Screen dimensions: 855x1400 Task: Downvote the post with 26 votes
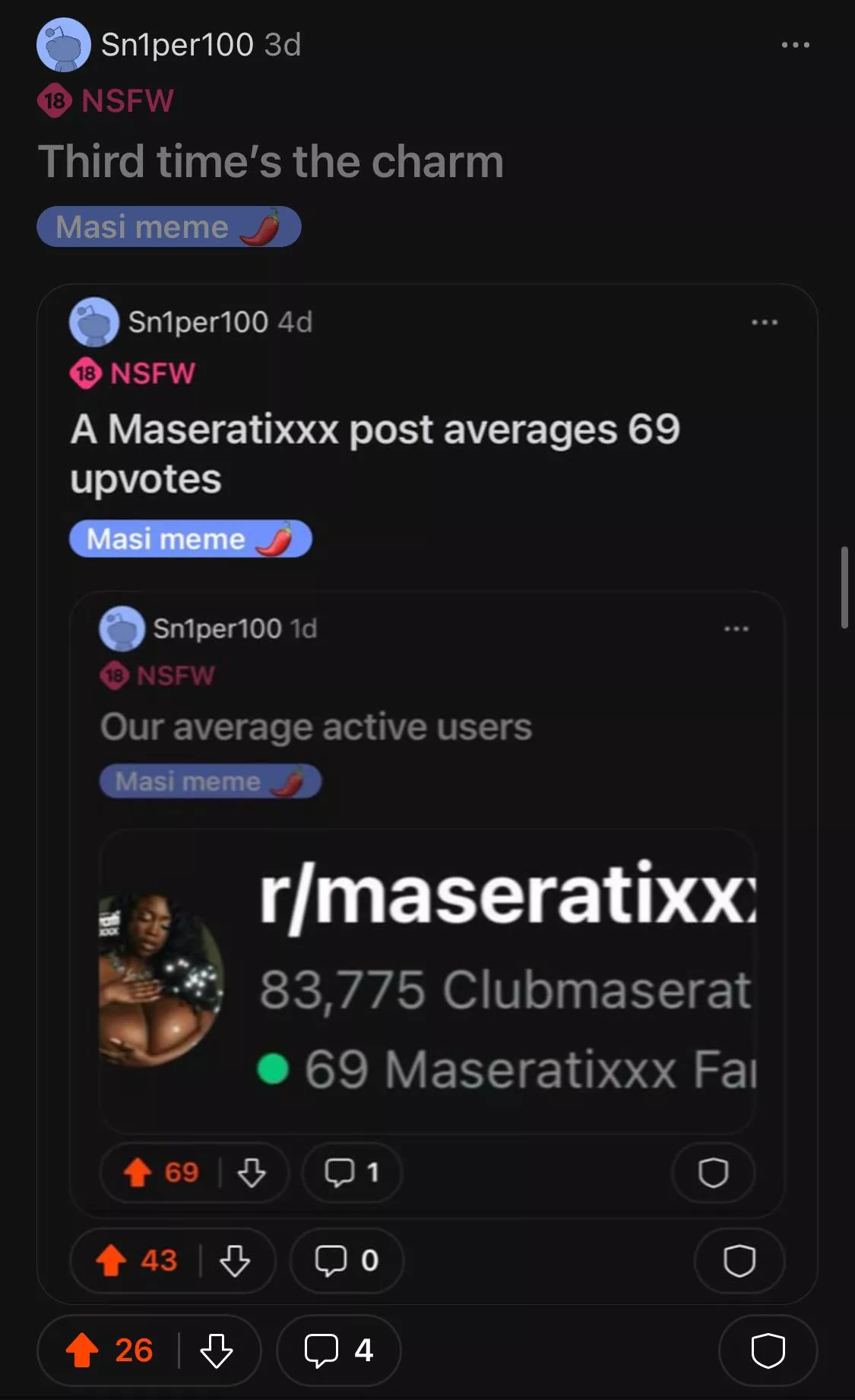pos(217,1351)
